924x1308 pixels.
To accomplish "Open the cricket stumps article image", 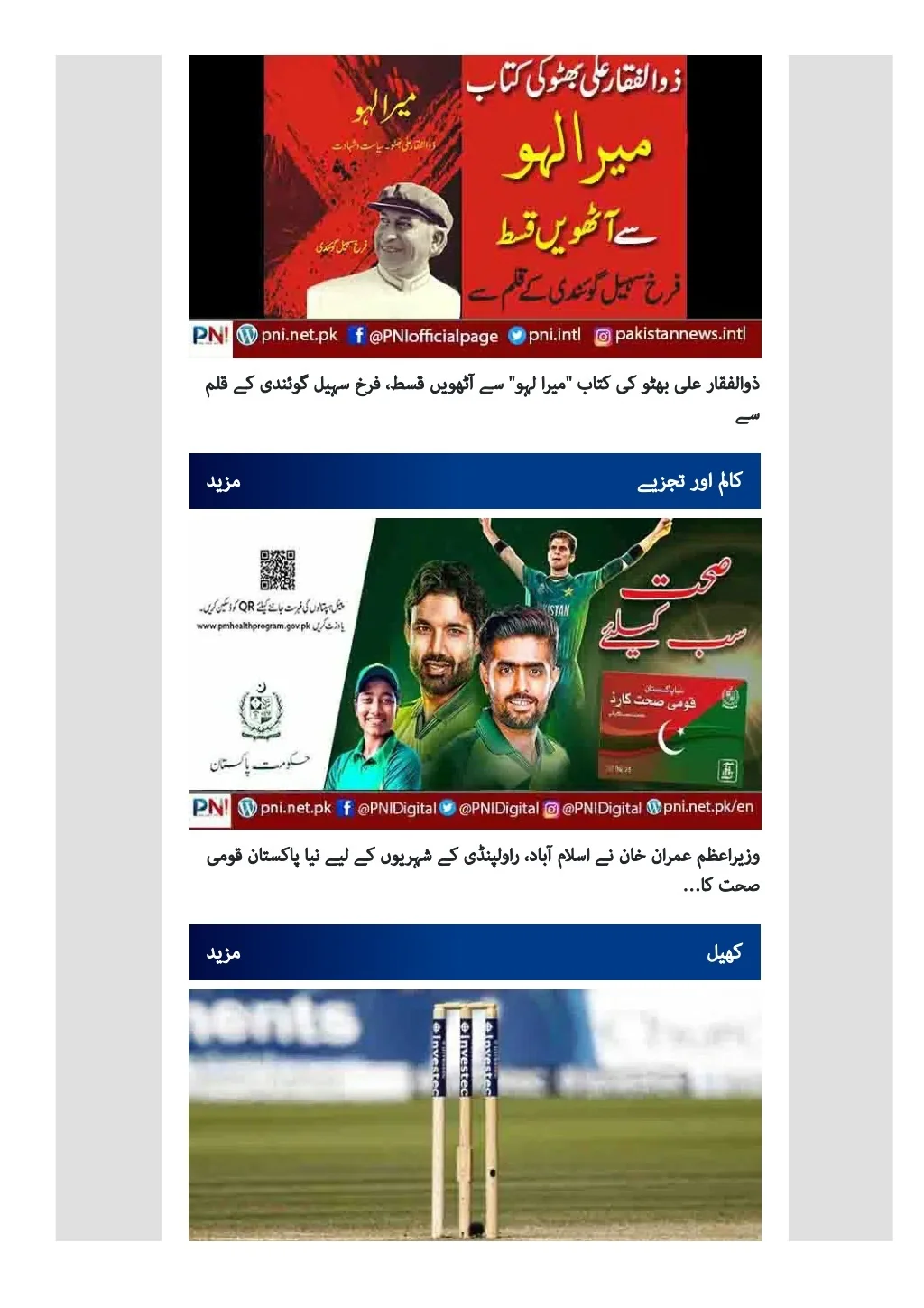I will 475,1115.
